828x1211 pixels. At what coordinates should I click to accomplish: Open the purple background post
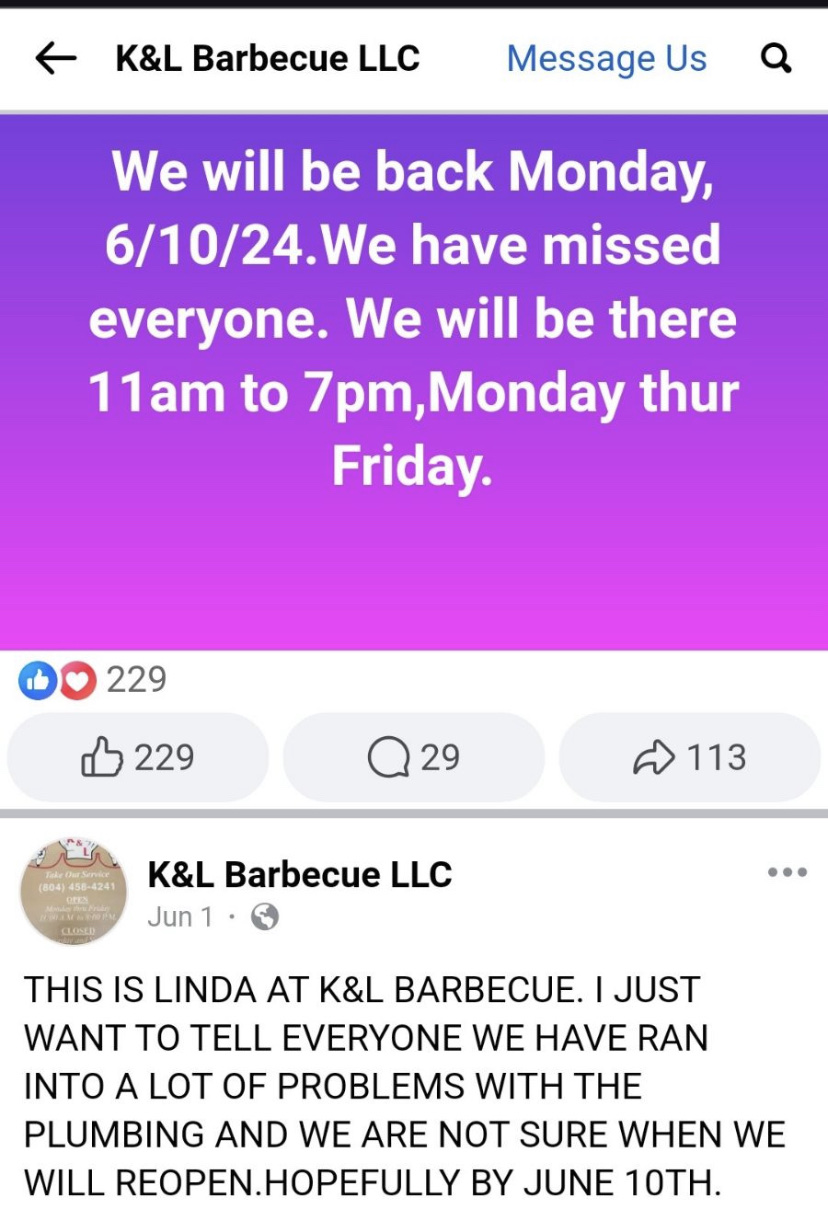414,380
